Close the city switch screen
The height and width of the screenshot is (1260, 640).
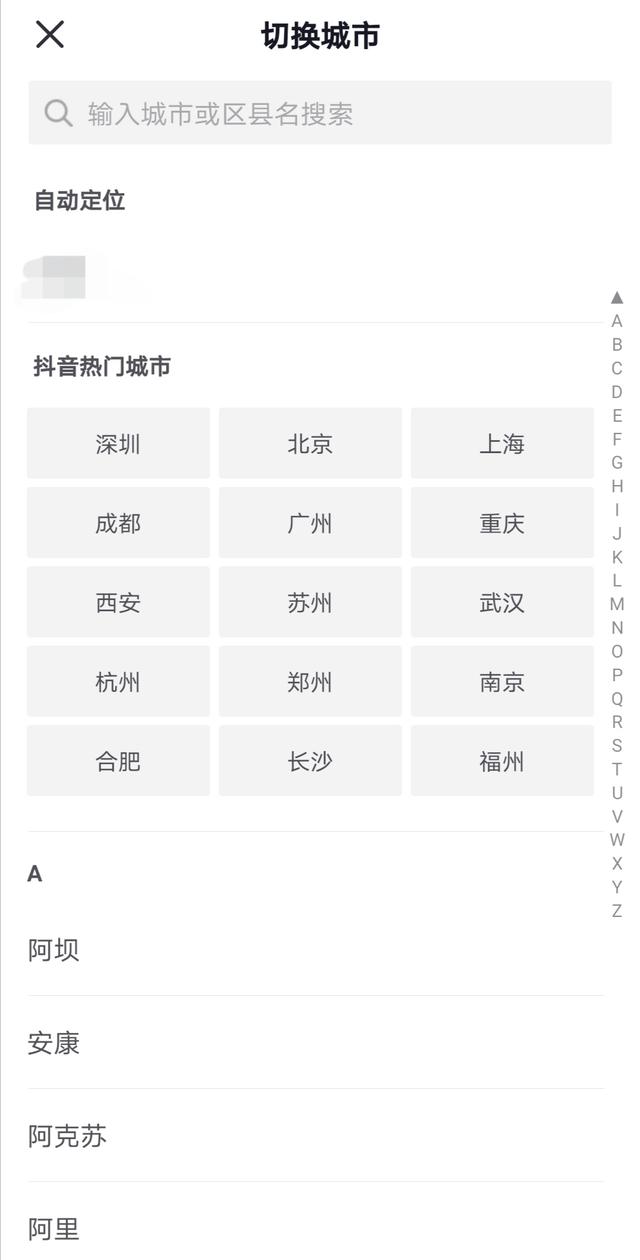[50, 35]
